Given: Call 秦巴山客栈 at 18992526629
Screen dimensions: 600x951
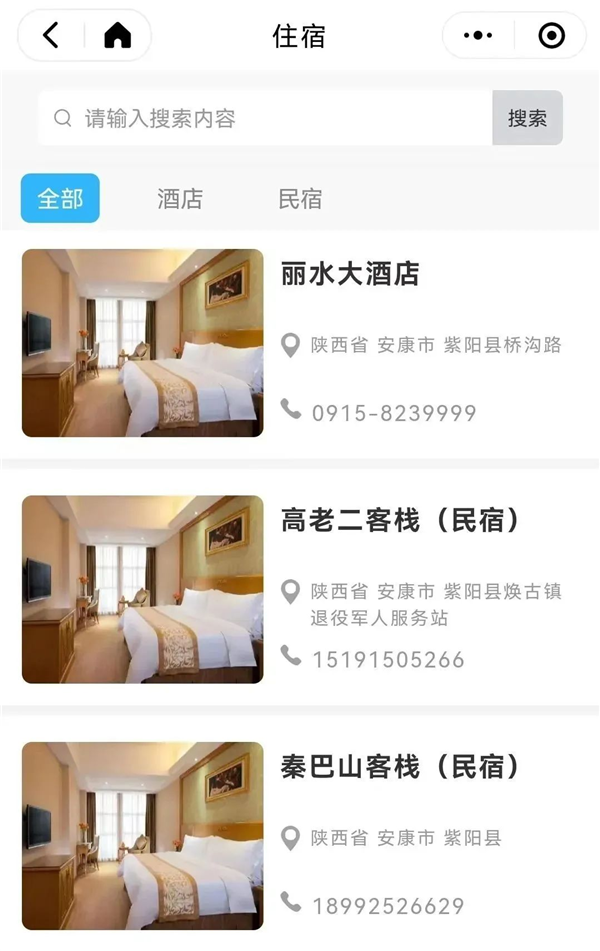Looking at the screenshot, I should pyautogui.click(x=388, y=906).
